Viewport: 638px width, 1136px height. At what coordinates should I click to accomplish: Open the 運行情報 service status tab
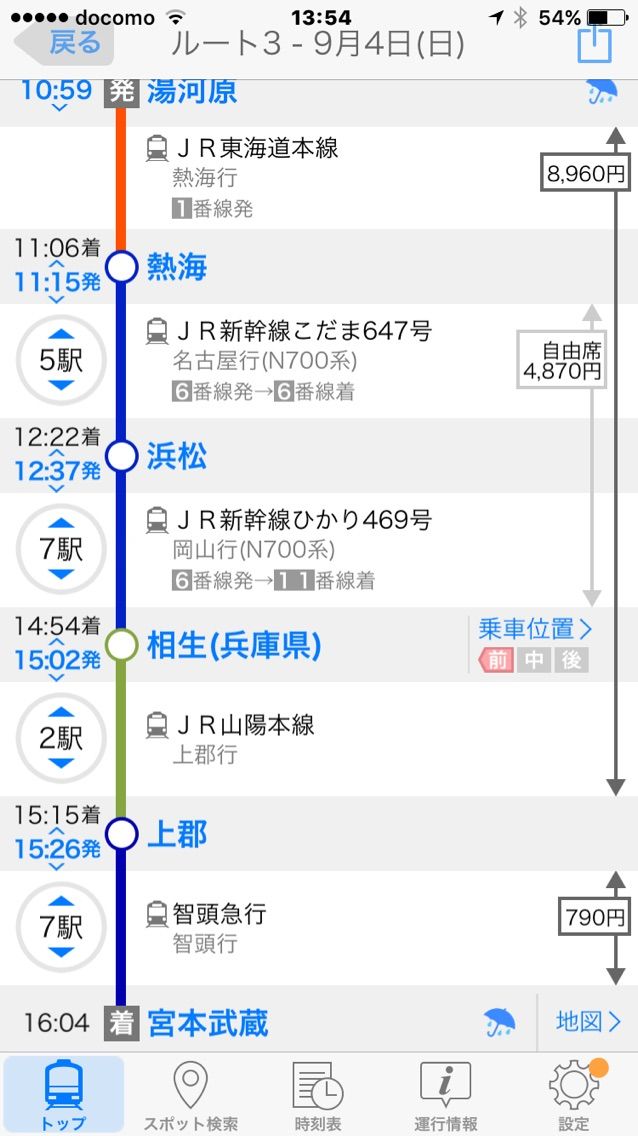point(446,1094)
